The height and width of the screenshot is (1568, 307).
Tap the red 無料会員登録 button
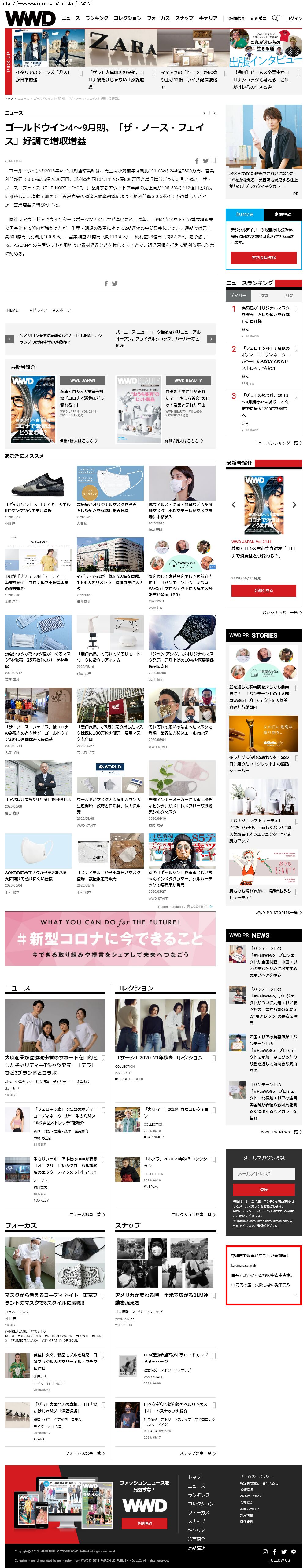(x=263, y=257)
